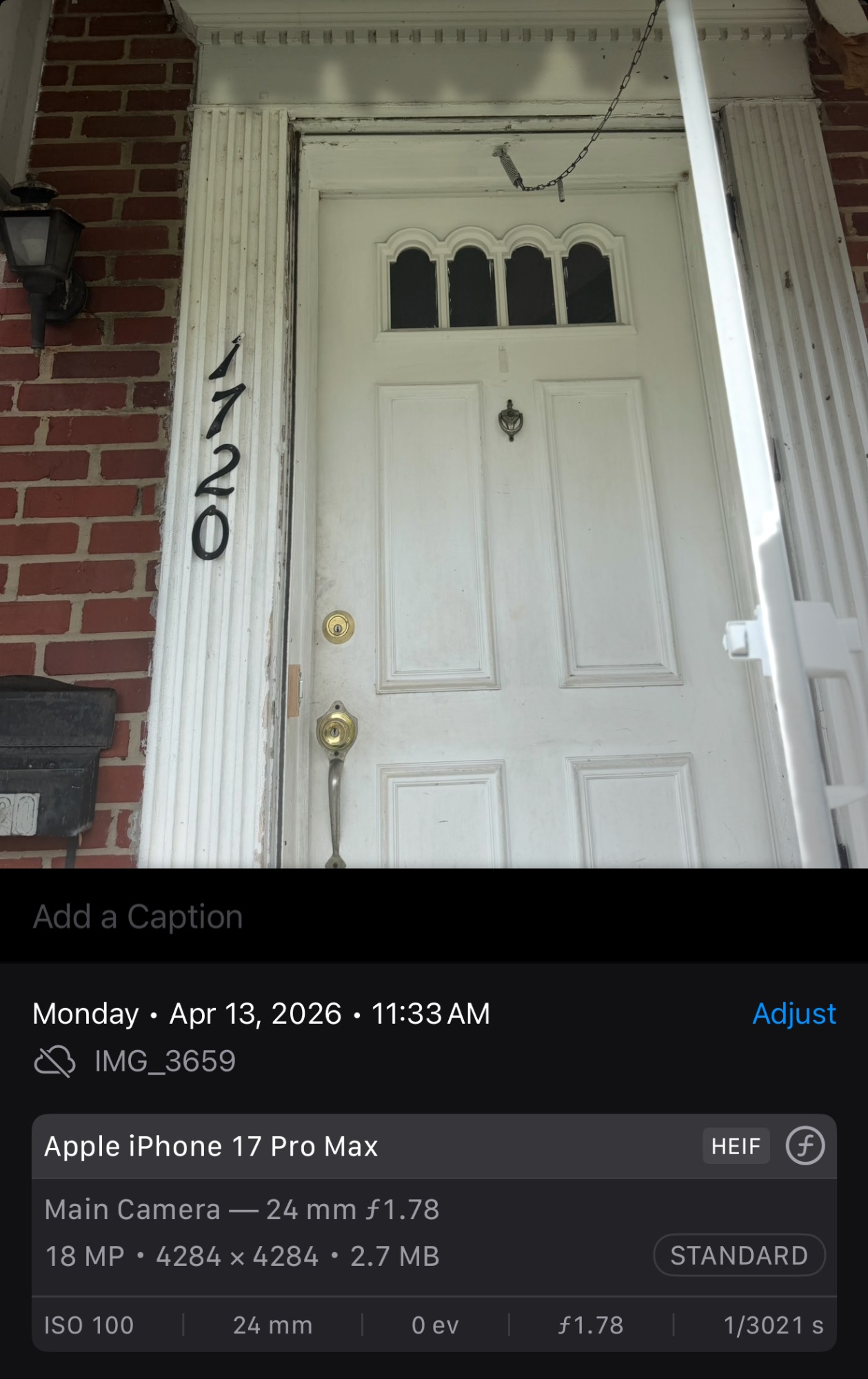Viewport: 868px width, 1379px height.
Task: Add a caption to the photo
Action: 138,917
